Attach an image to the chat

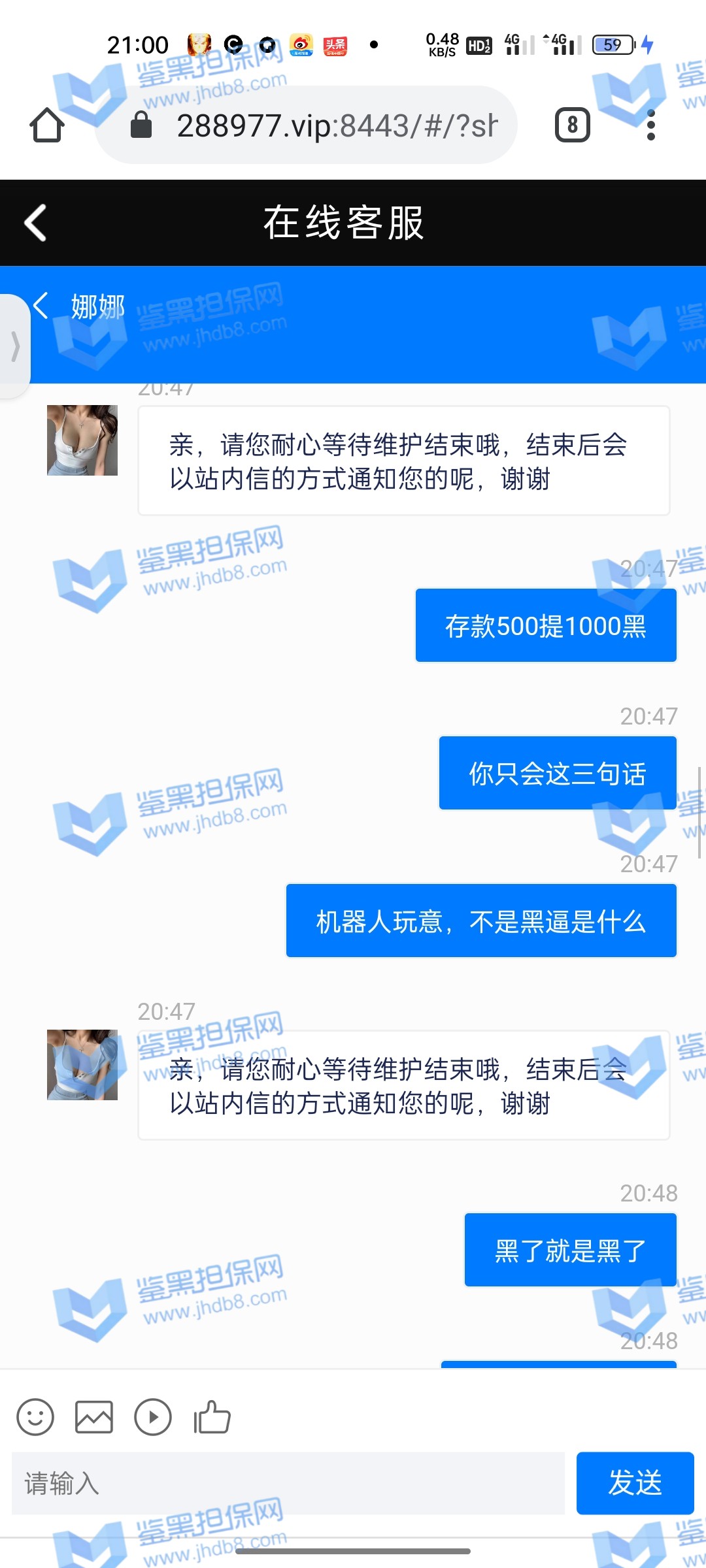click(x=94, y=1417)
